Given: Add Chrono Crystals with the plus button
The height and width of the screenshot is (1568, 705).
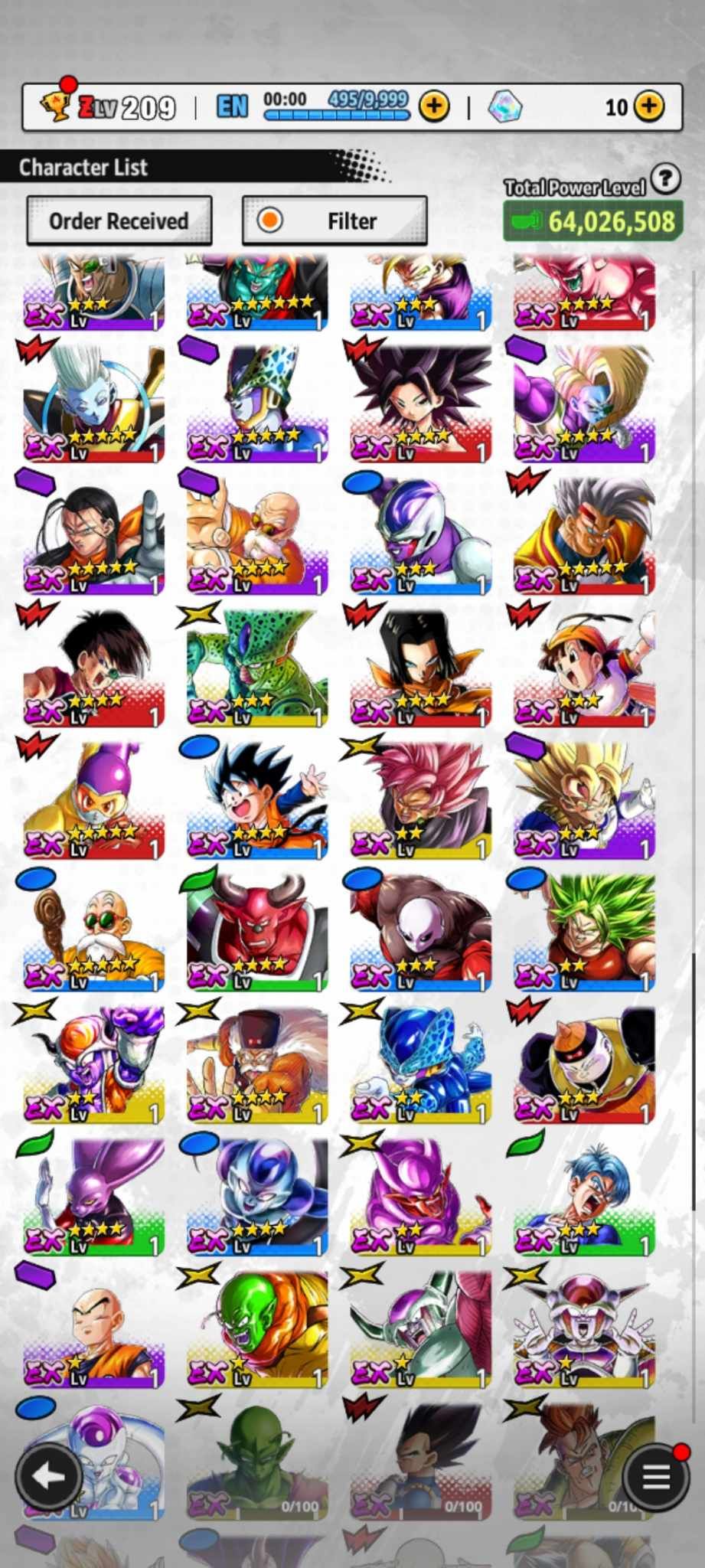Looking at the screenshot, I should point(649,106).
